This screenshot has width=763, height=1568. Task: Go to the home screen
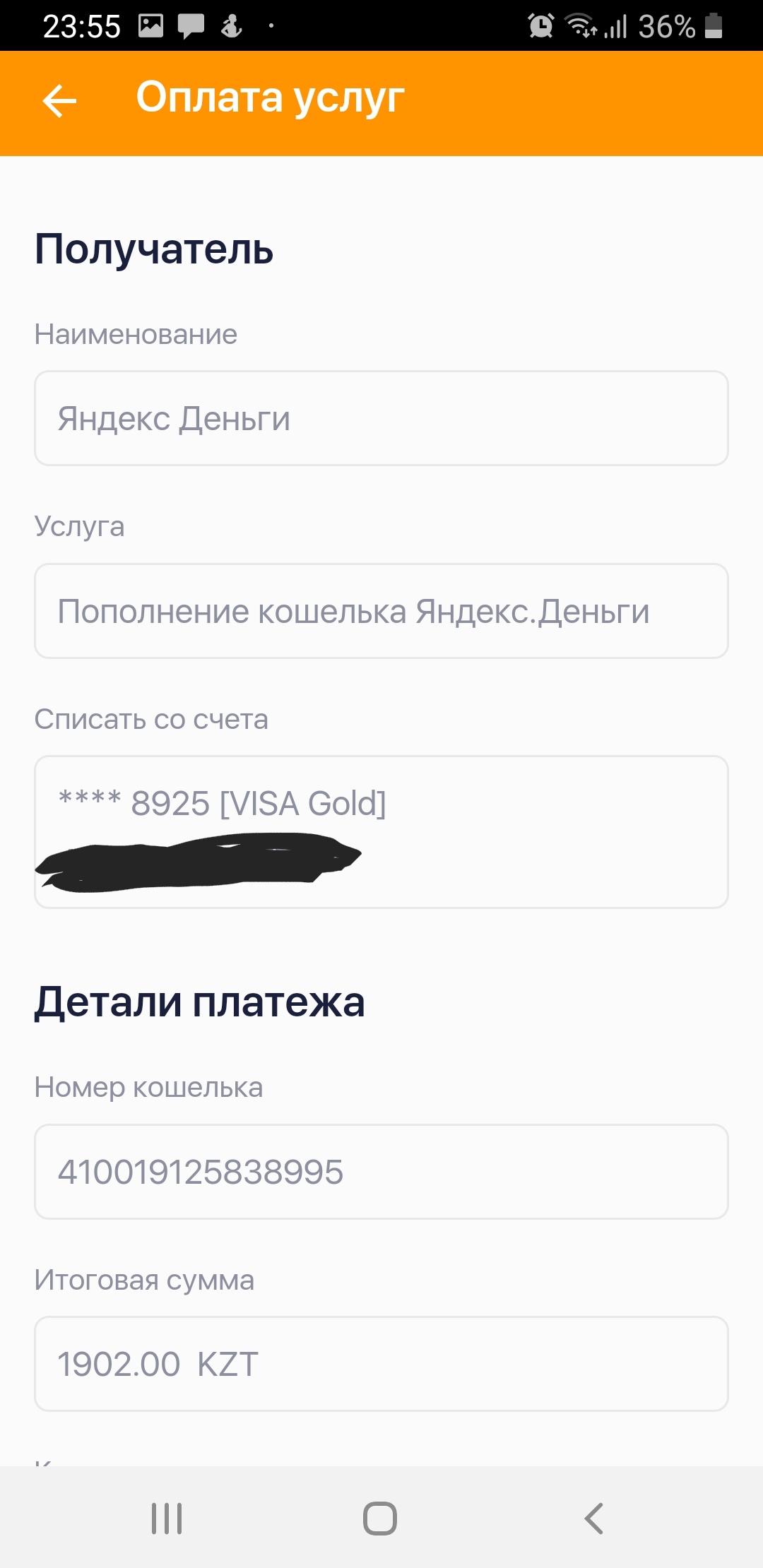point(380,1518)
